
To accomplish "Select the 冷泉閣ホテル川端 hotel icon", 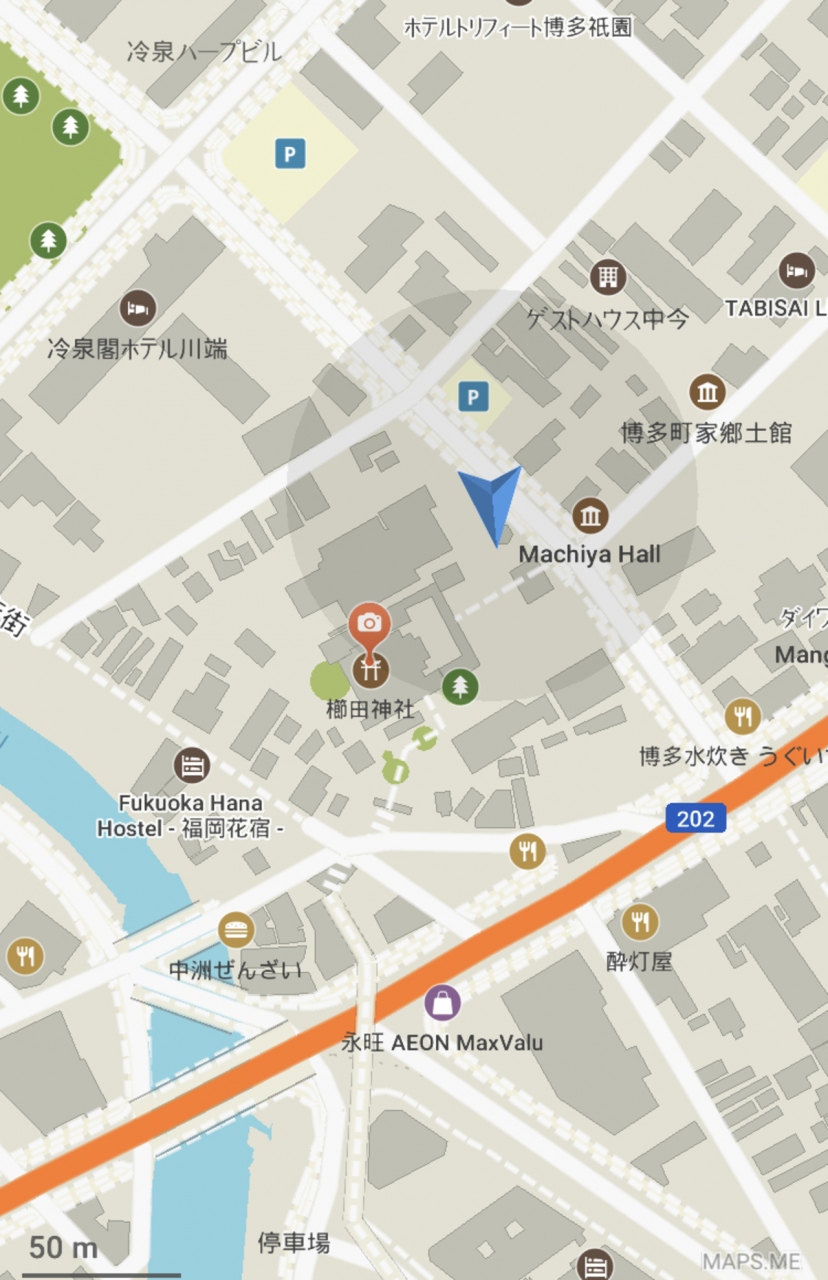I will (x=138, y=308).
